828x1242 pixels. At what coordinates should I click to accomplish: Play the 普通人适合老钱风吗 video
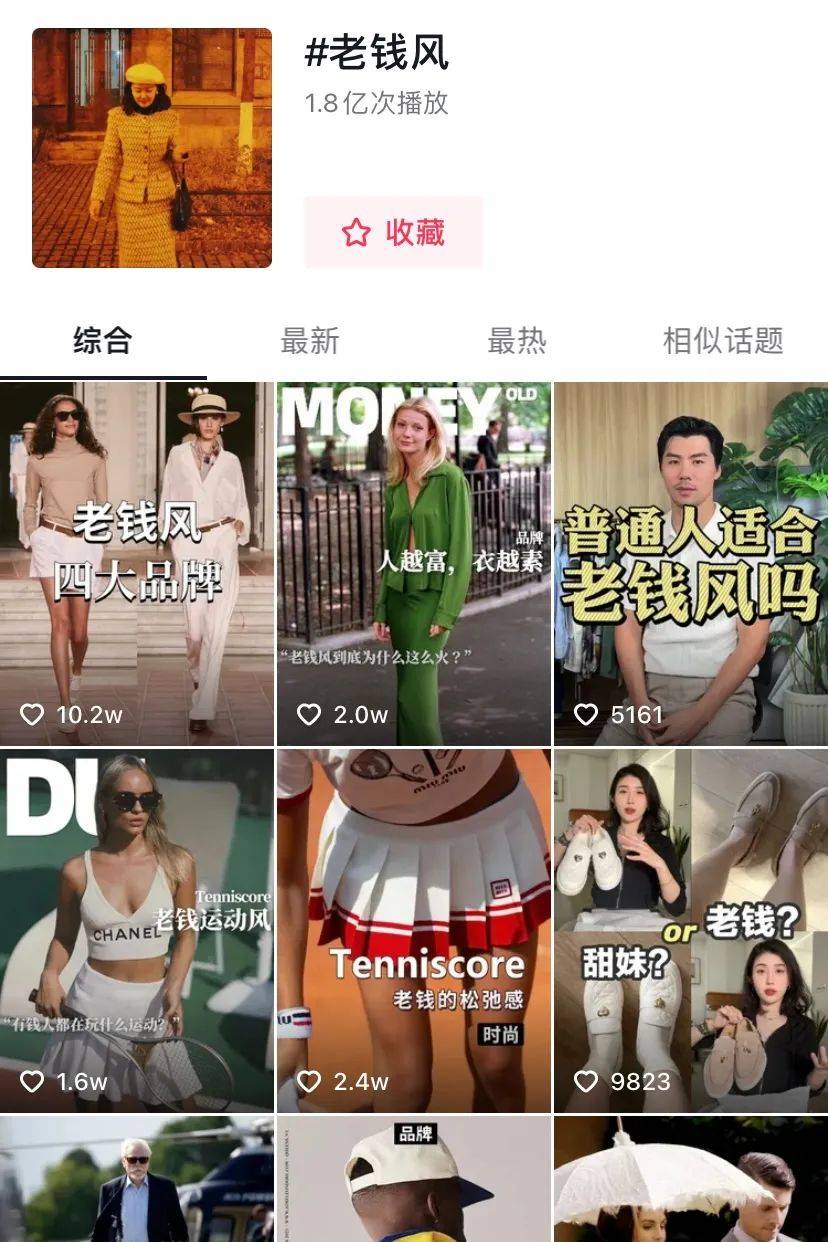(690, 563)
